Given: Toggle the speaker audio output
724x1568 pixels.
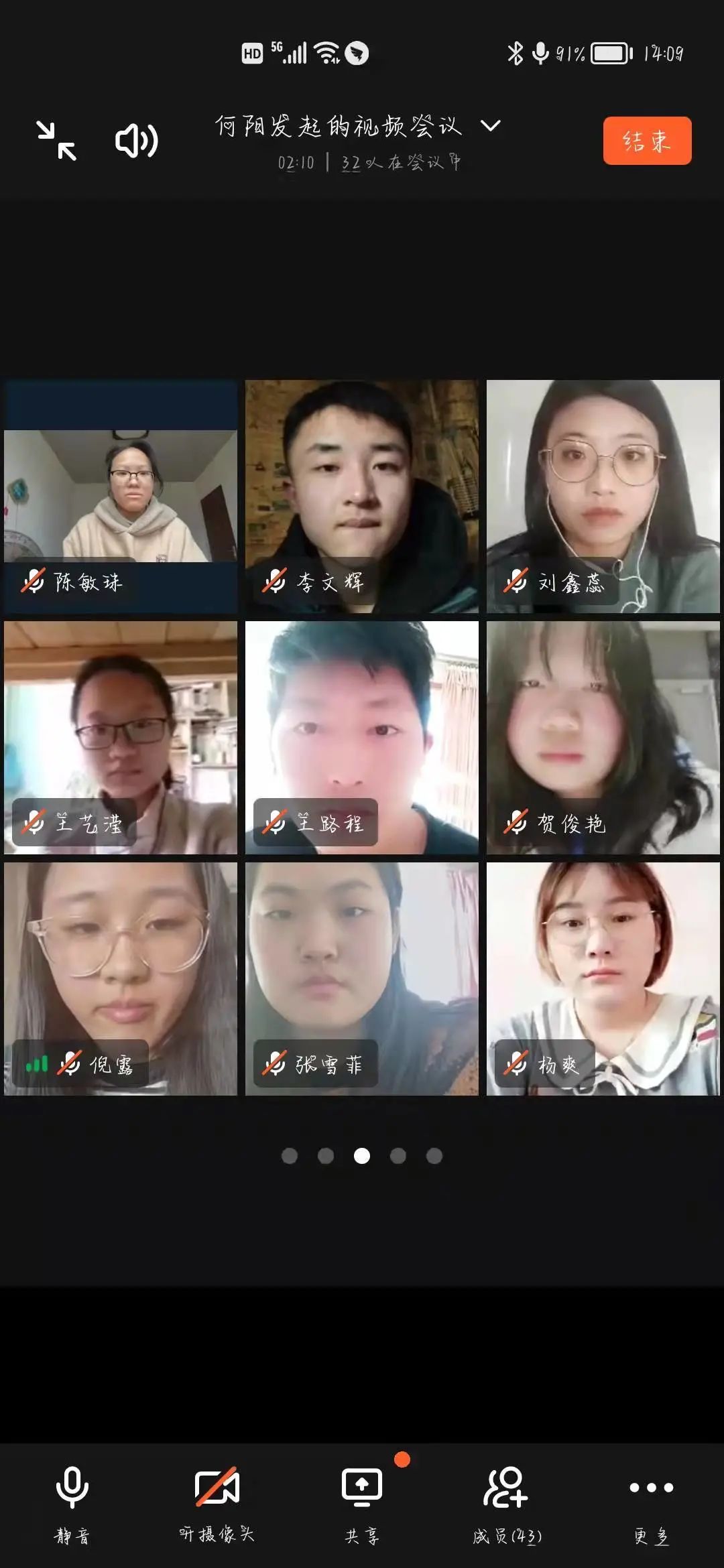Looking at the screenshot, I should tap(137, 141).
